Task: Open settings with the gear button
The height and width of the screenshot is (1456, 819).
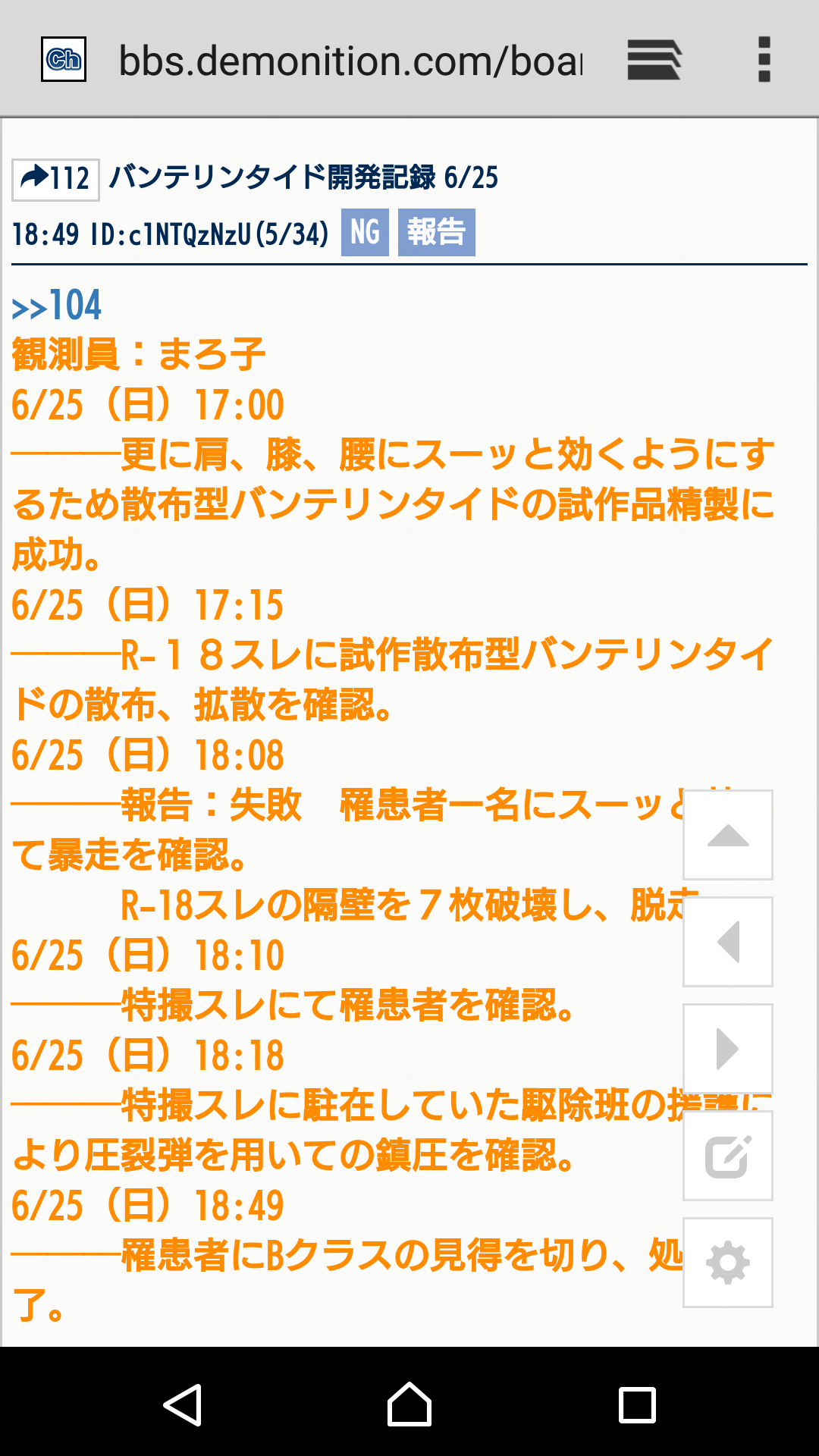Action: tap(728, 1263)
